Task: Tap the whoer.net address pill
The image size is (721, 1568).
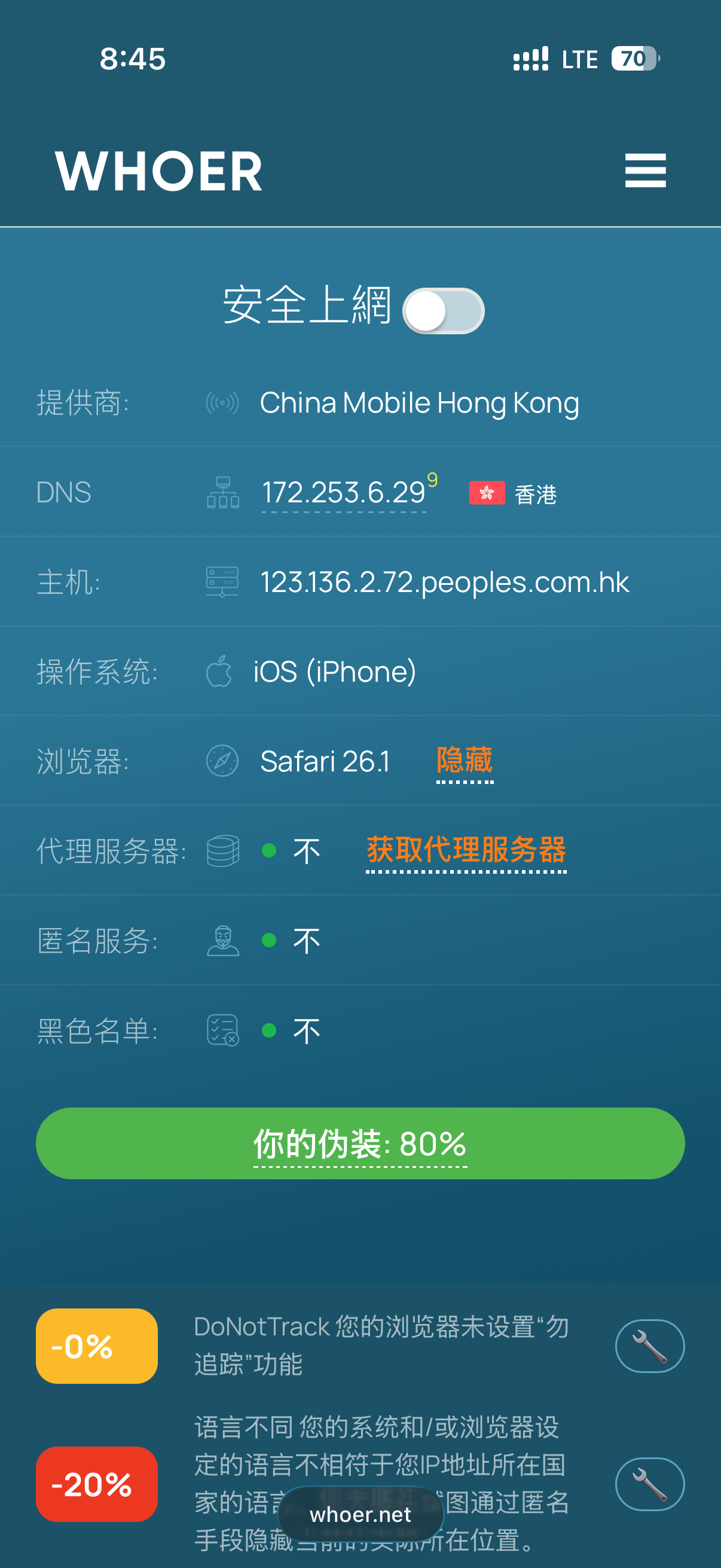Action: click(360, 1514)
